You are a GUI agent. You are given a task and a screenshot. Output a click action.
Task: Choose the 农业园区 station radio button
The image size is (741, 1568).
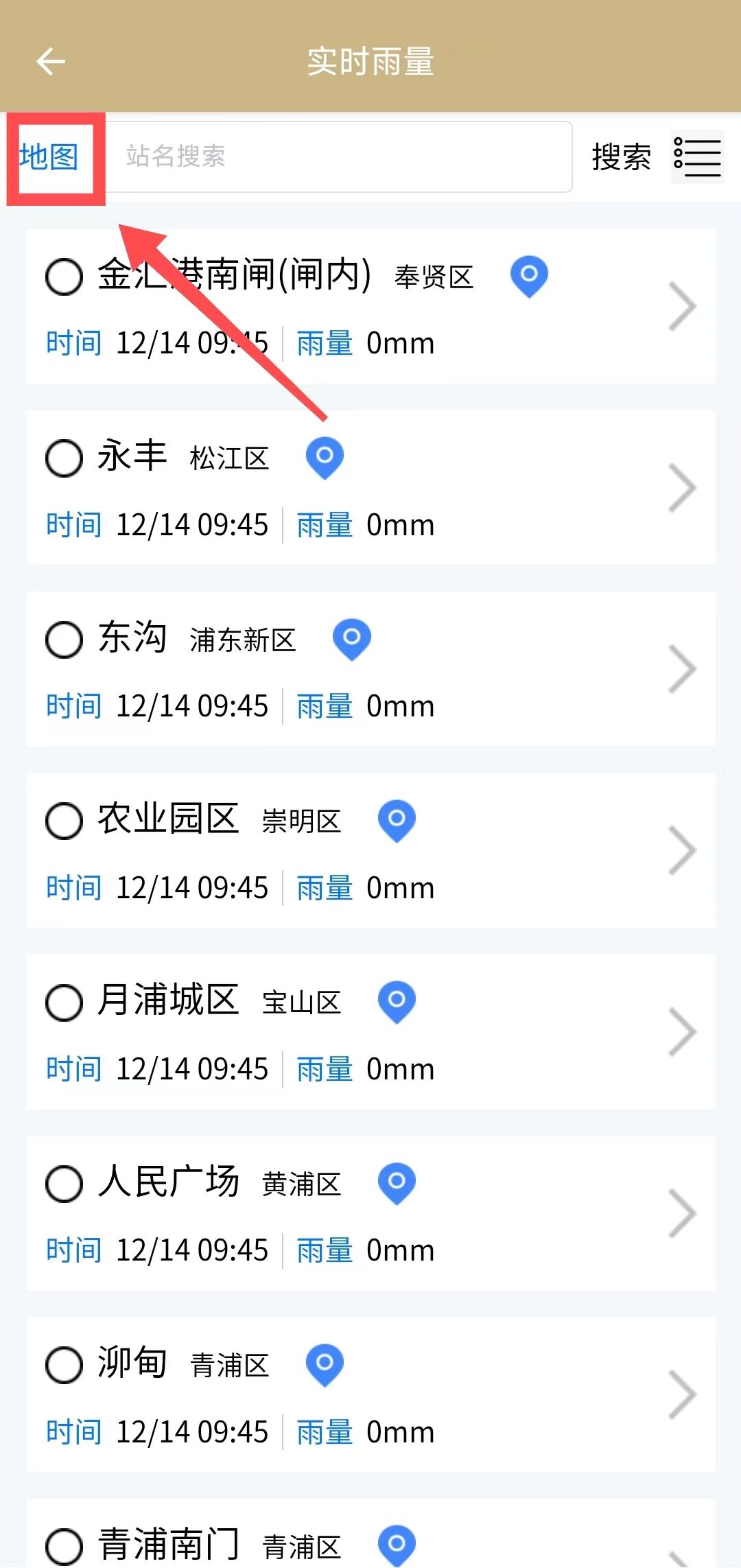click(x=64, y=821)
